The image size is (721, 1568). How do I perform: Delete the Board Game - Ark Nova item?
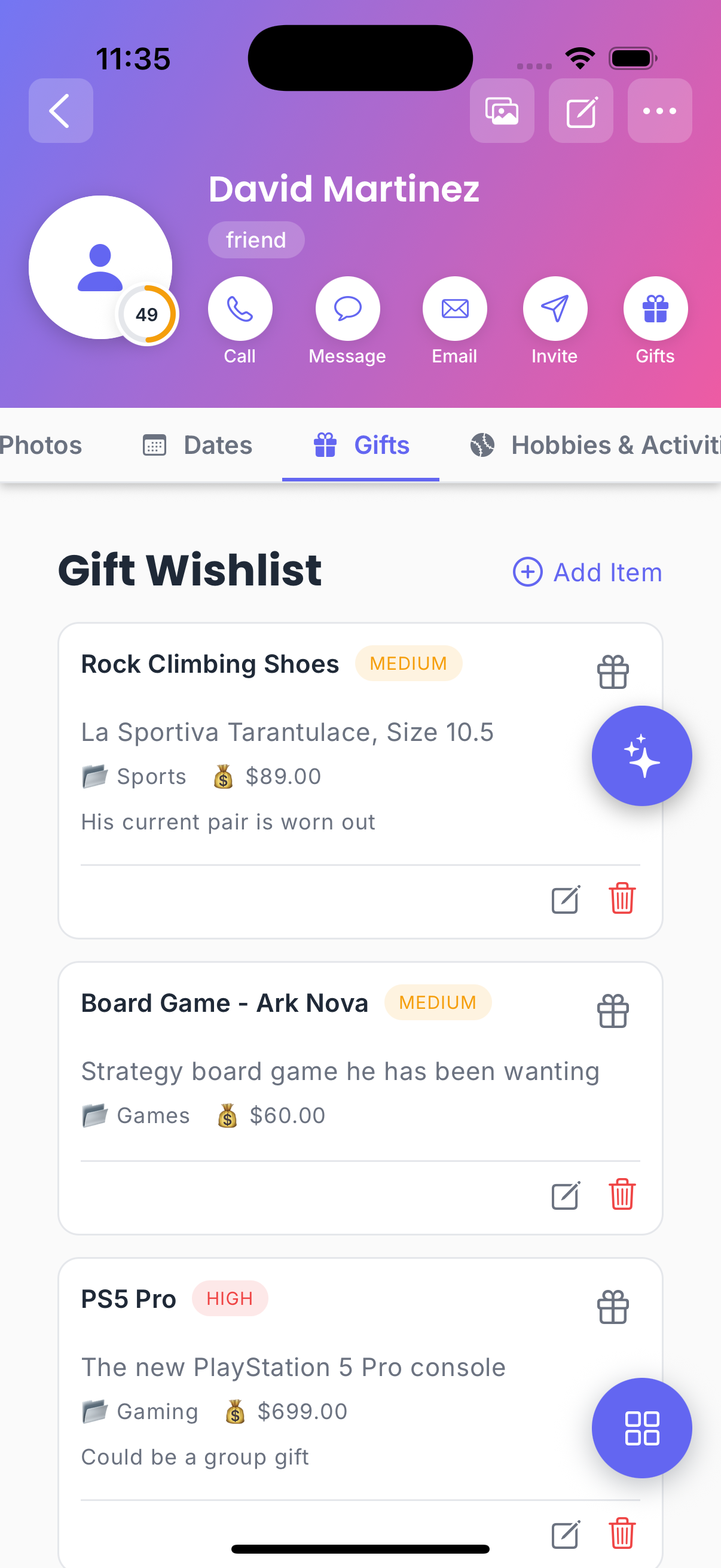(x=622, y=1195)
